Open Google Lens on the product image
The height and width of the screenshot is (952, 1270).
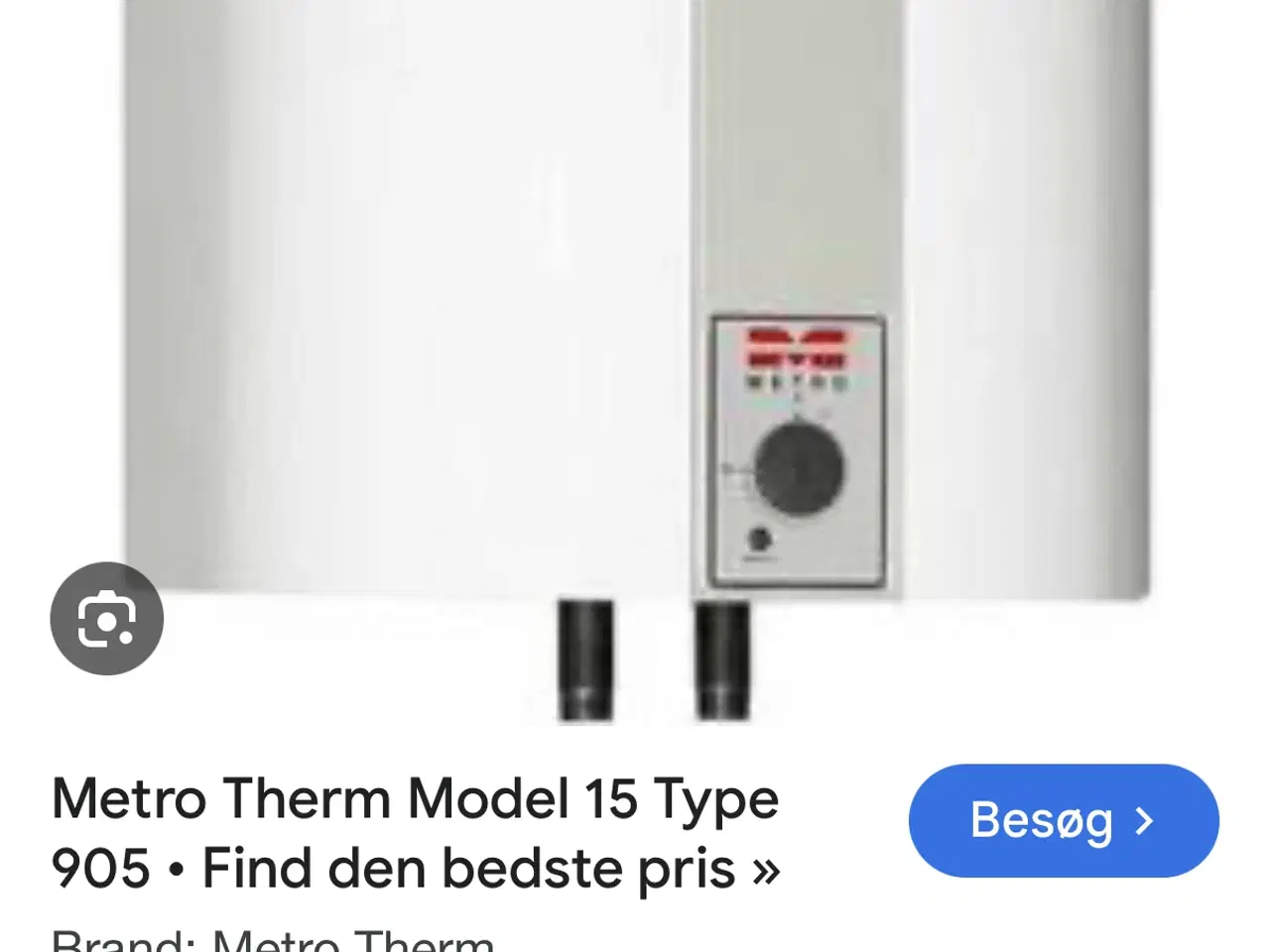click(x=106, y=619)
